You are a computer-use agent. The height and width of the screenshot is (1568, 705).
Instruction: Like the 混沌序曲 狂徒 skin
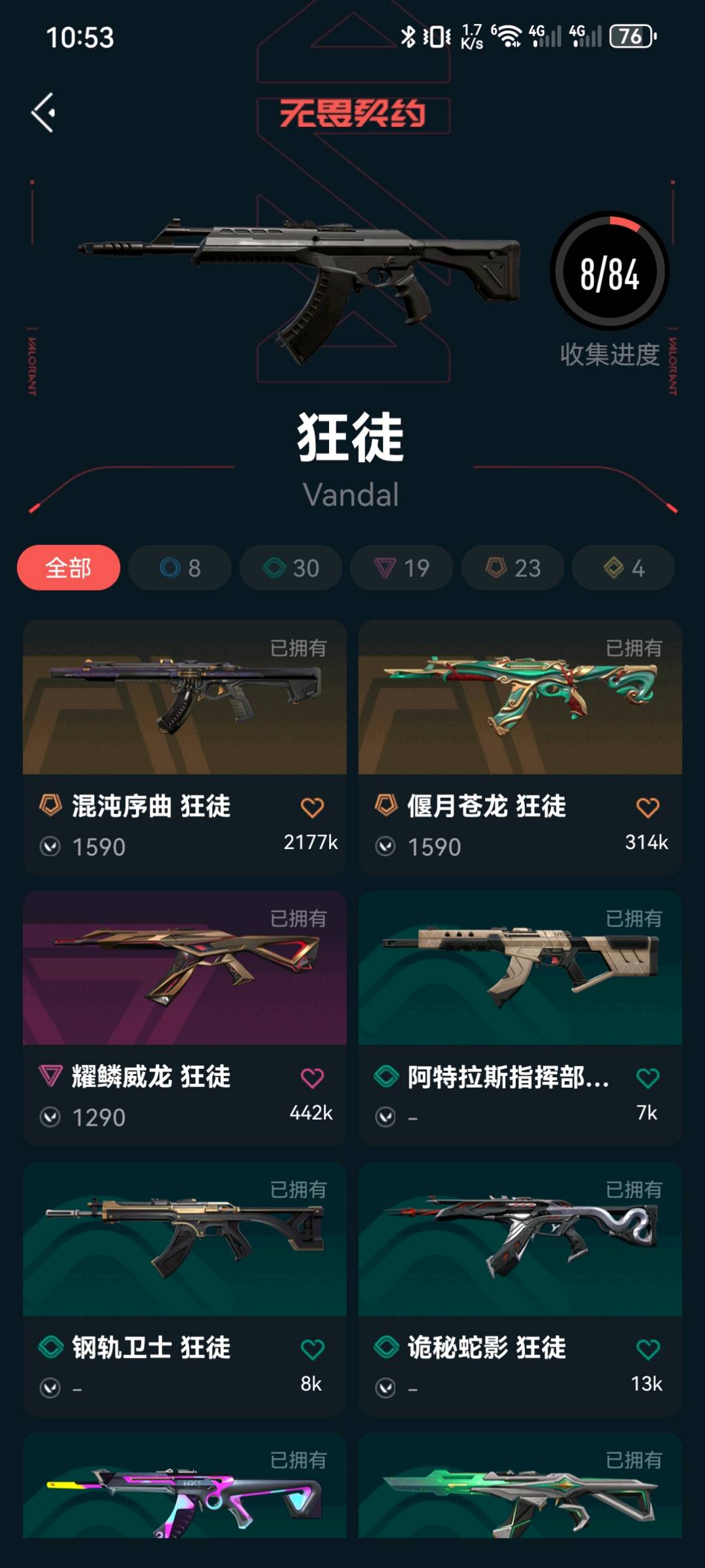tap(312, 808)
